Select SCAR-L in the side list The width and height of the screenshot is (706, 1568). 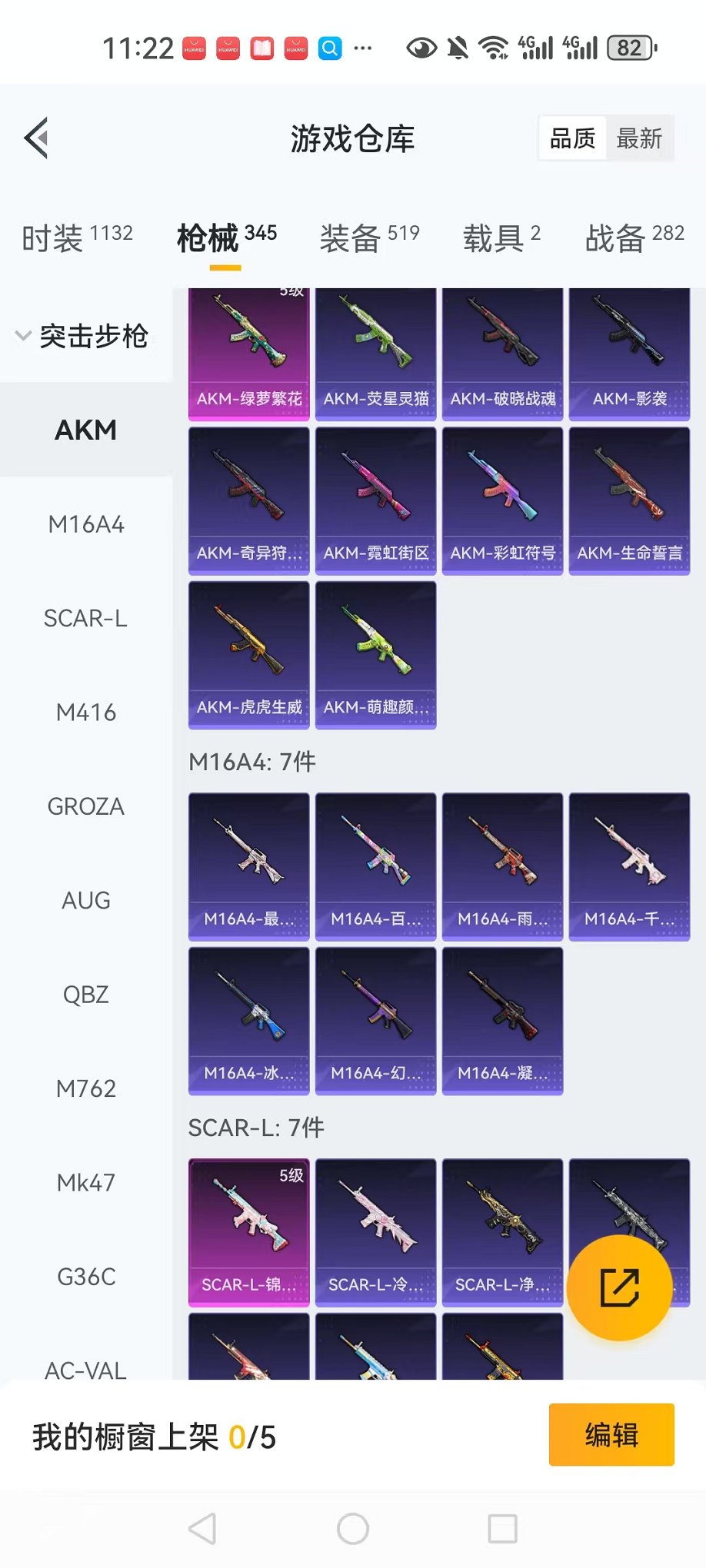86,619
